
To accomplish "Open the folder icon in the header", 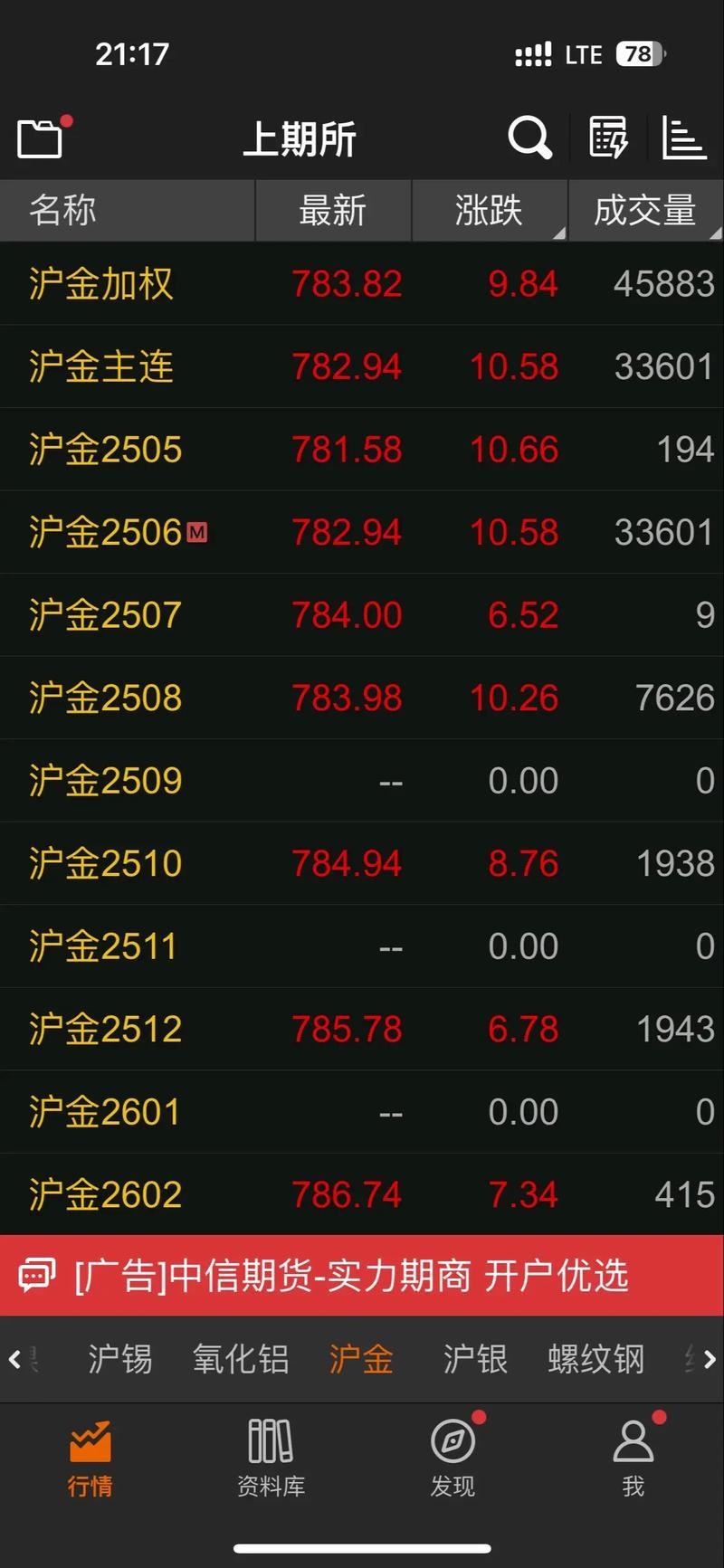I will pyautogui.click(x=40, y=139).
